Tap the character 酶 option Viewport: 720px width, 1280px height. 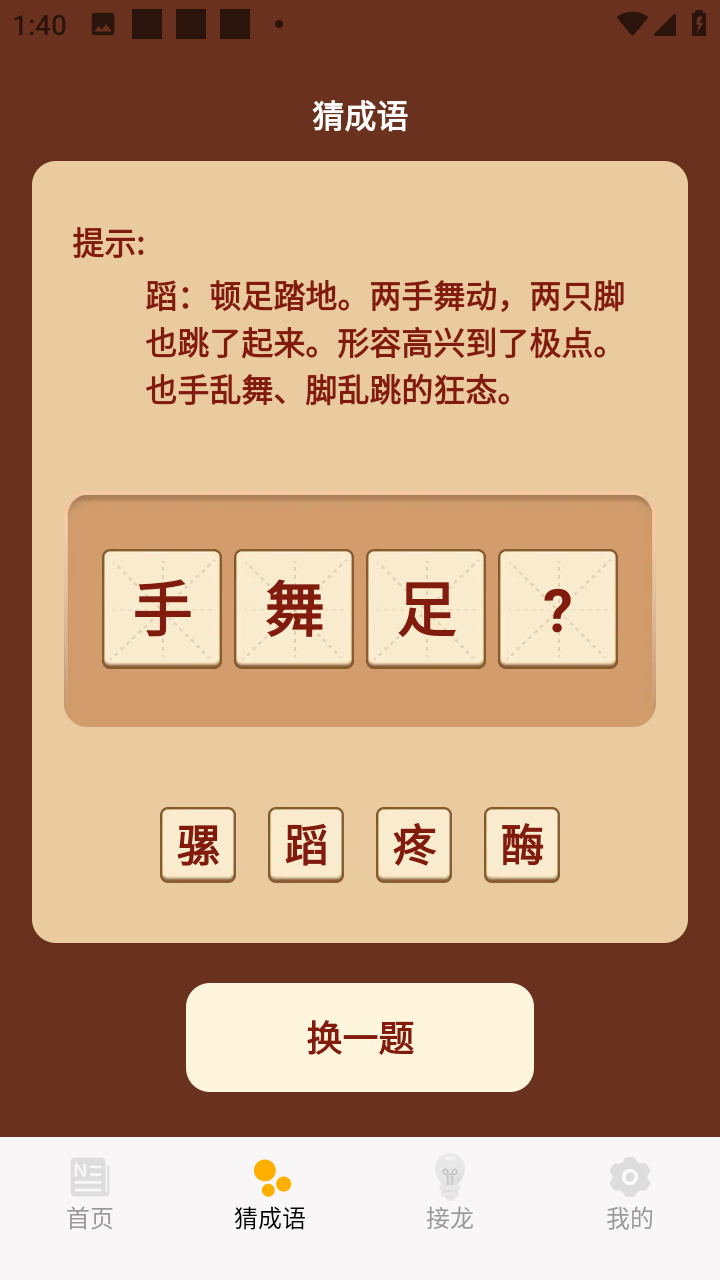522,845
